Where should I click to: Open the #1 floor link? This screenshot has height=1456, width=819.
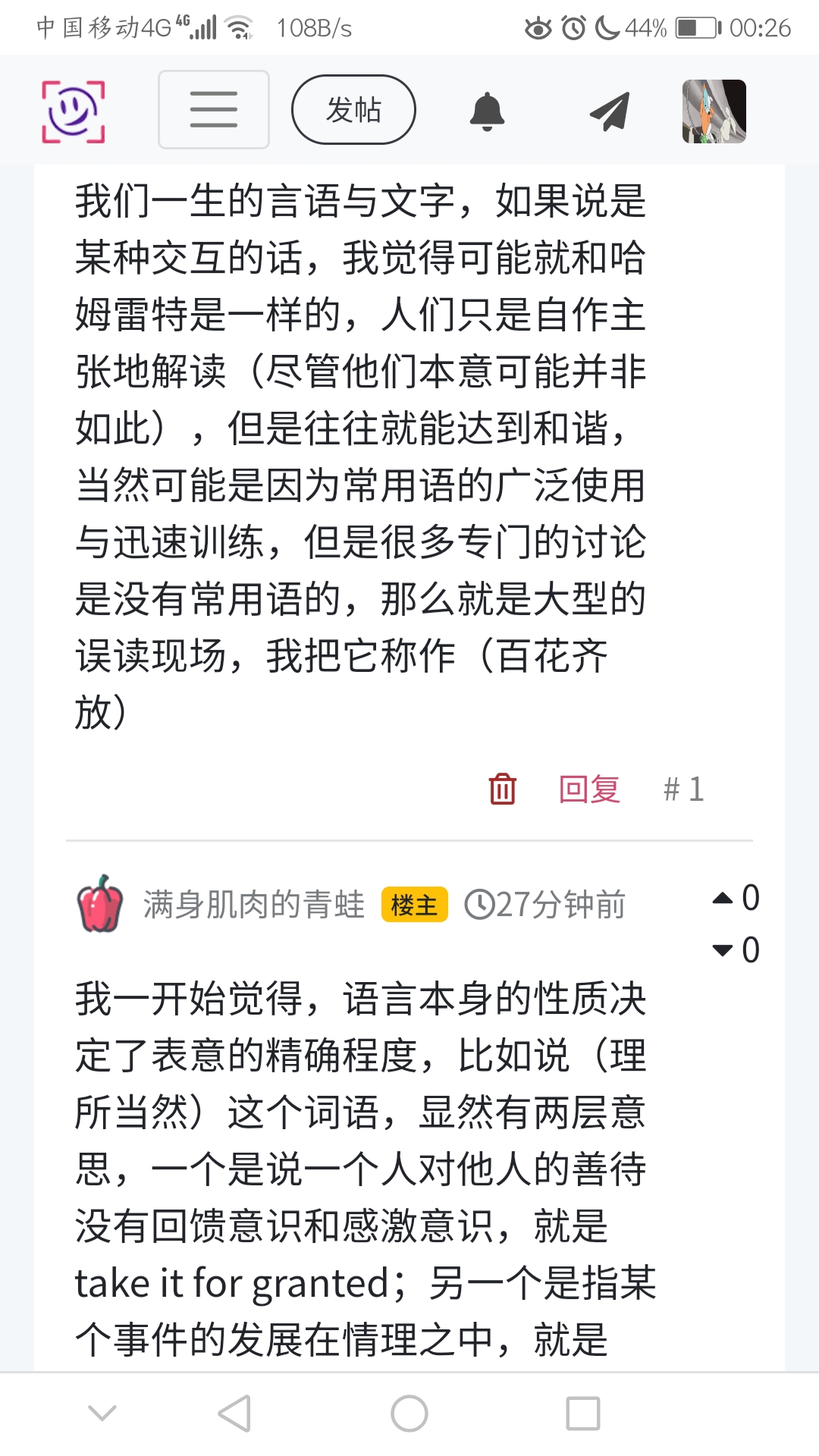(x=684, y=789)
